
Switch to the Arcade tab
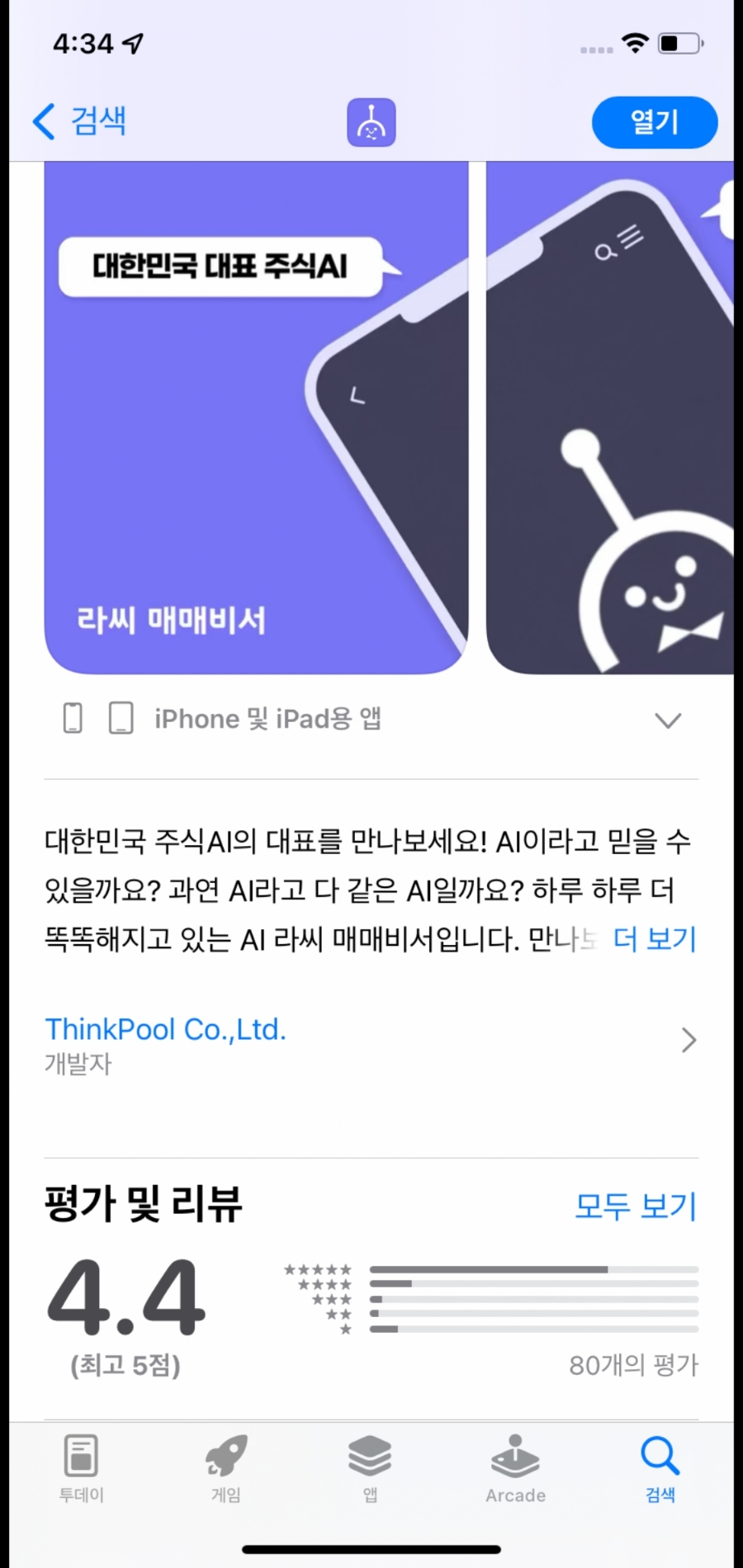click(x=515, y=1469)
